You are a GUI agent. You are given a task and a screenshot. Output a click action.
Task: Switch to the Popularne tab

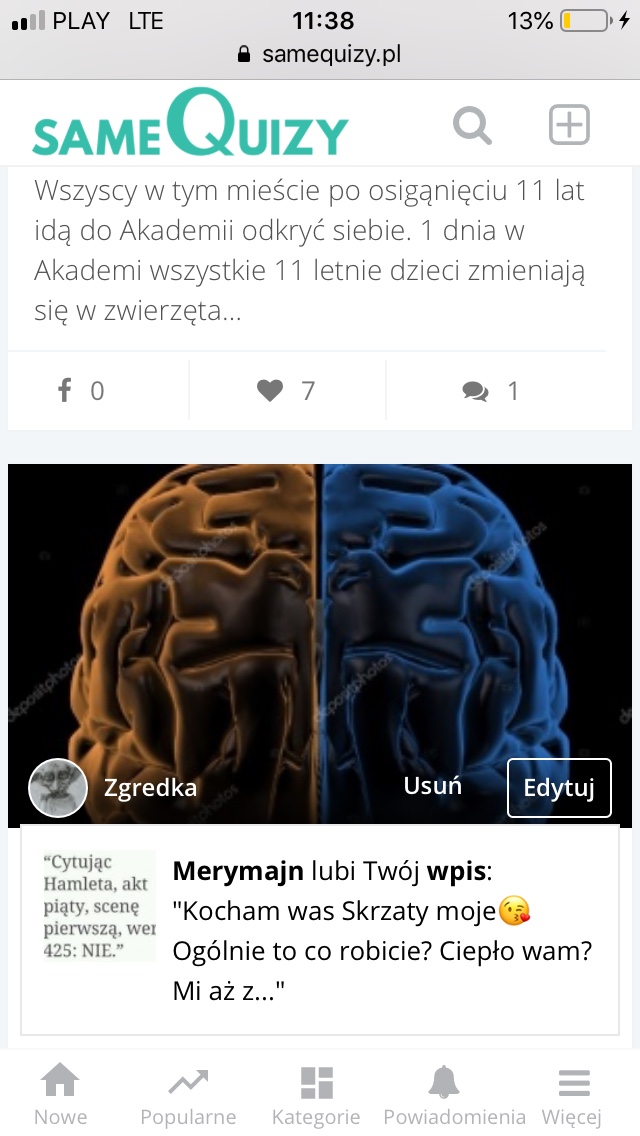point(188,1095)
